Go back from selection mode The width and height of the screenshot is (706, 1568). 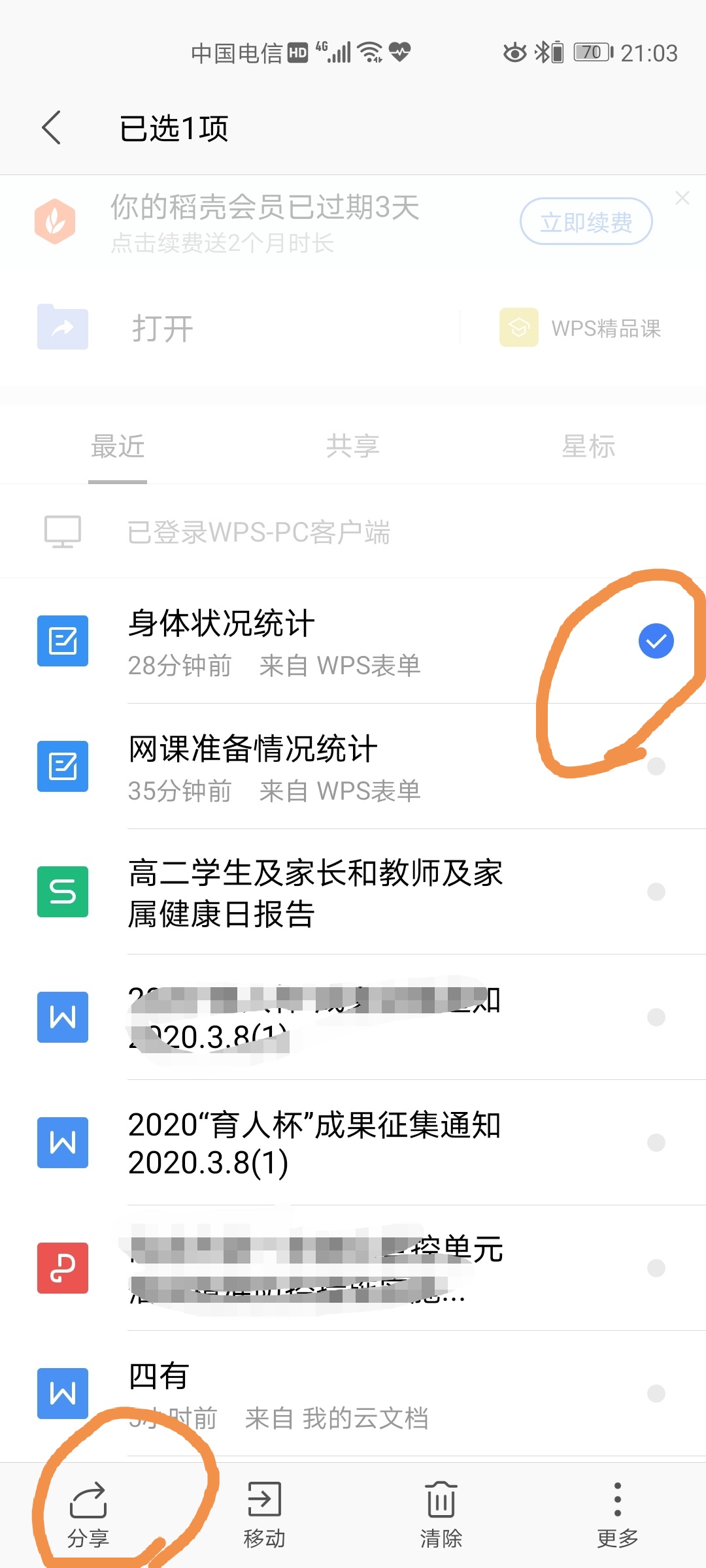click(x=52, y=127)
